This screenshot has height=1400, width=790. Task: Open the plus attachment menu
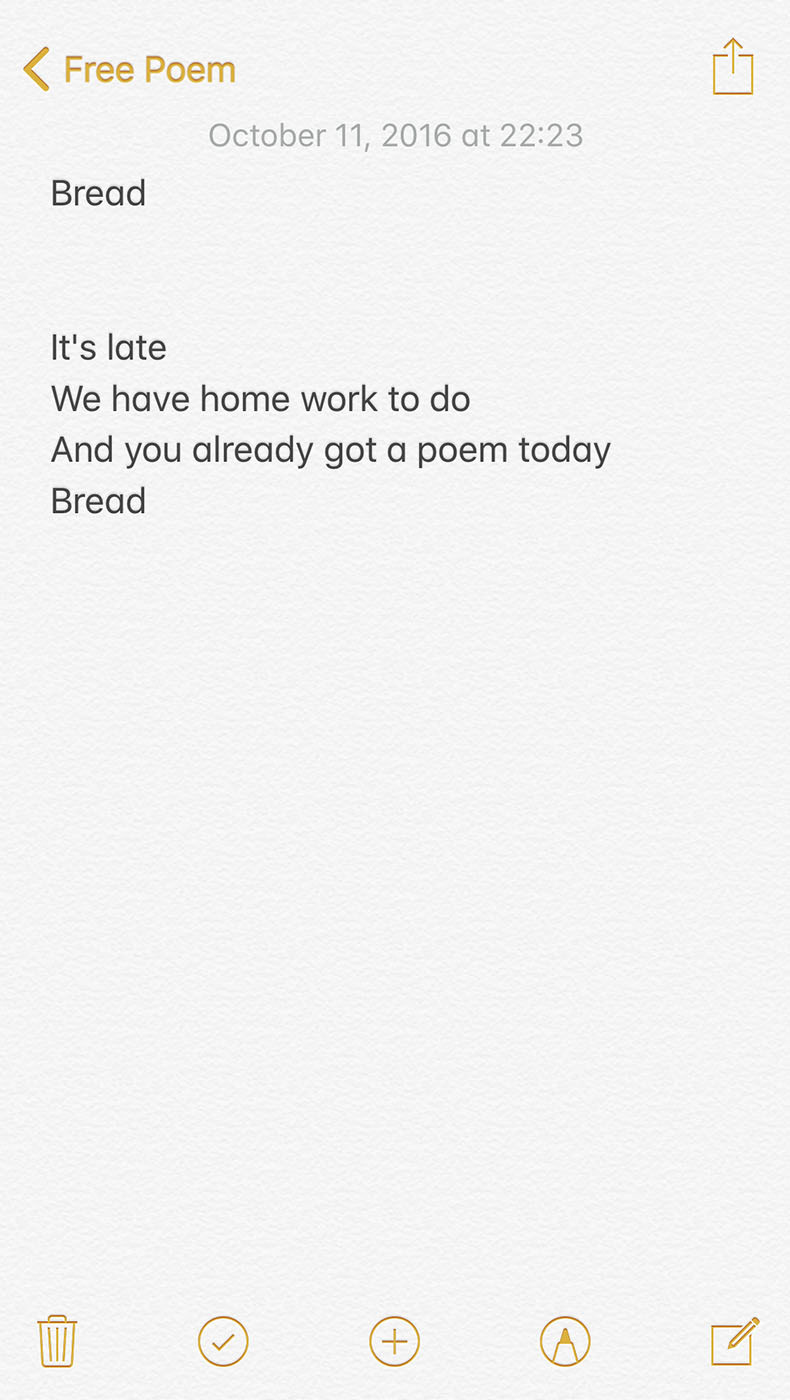(x=395, y=1341)
